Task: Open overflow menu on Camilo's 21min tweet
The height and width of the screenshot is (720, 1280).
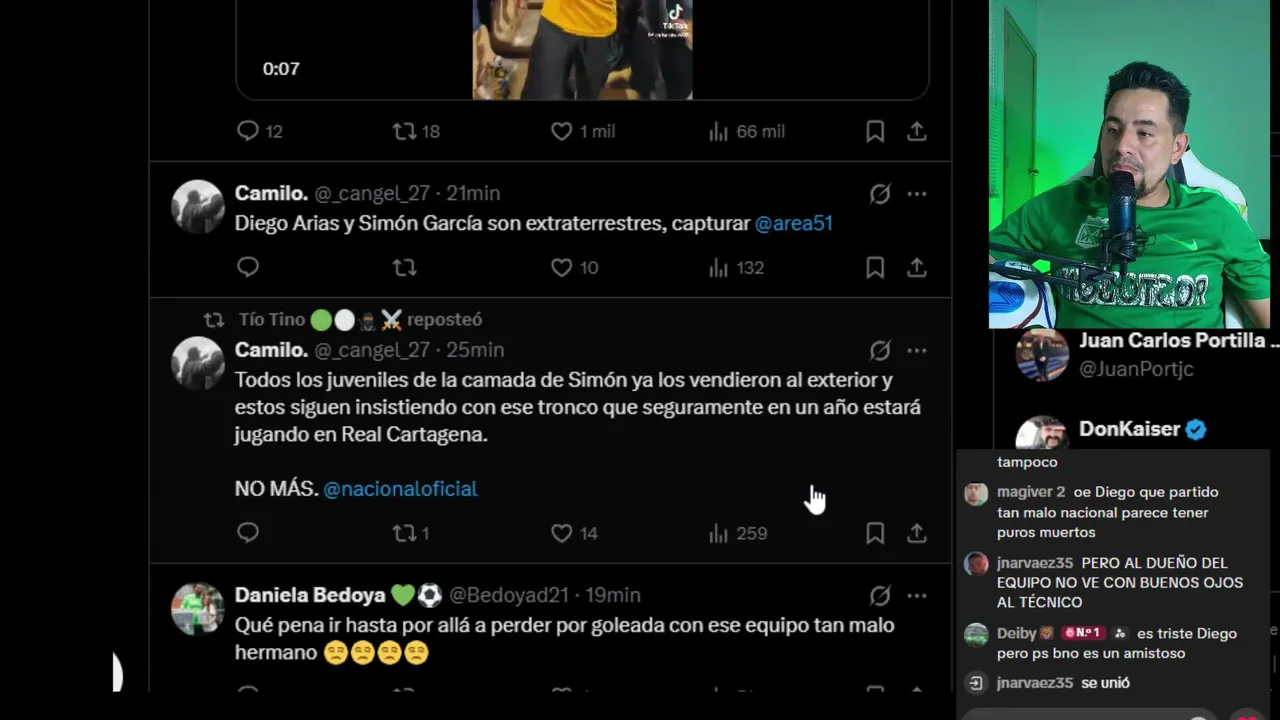Action: (917, 194)
